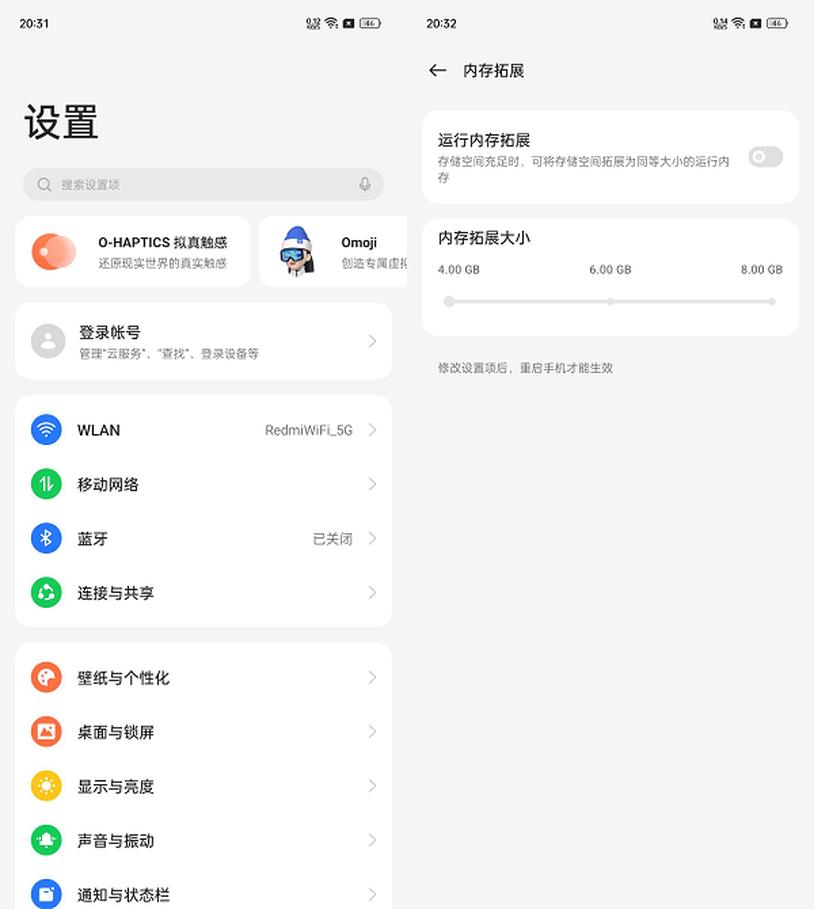Image resolution: width=814 pixels, height=909 pixels.
Task: Open 显示与亮度 settings
Action: (203, 786)
